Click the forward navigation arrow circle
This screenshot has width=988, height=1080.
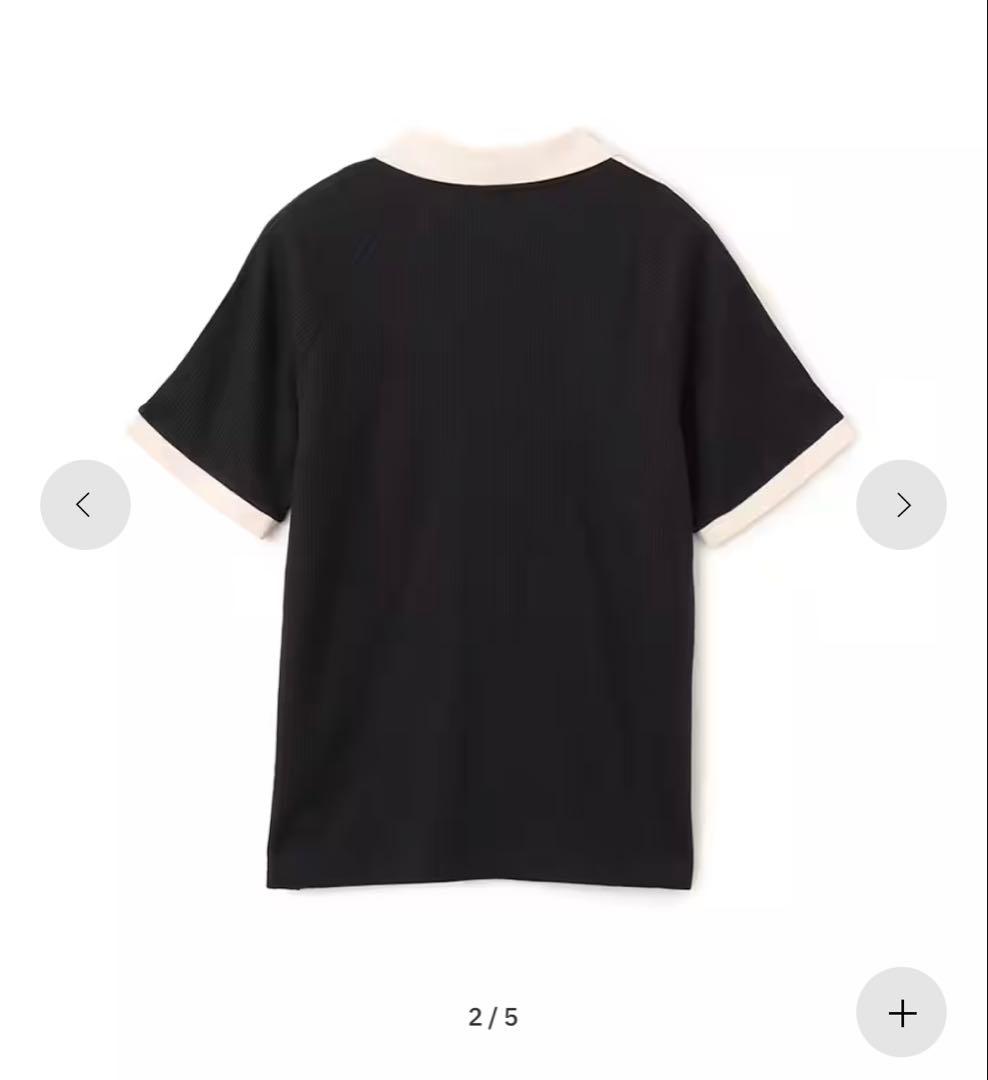902,505
